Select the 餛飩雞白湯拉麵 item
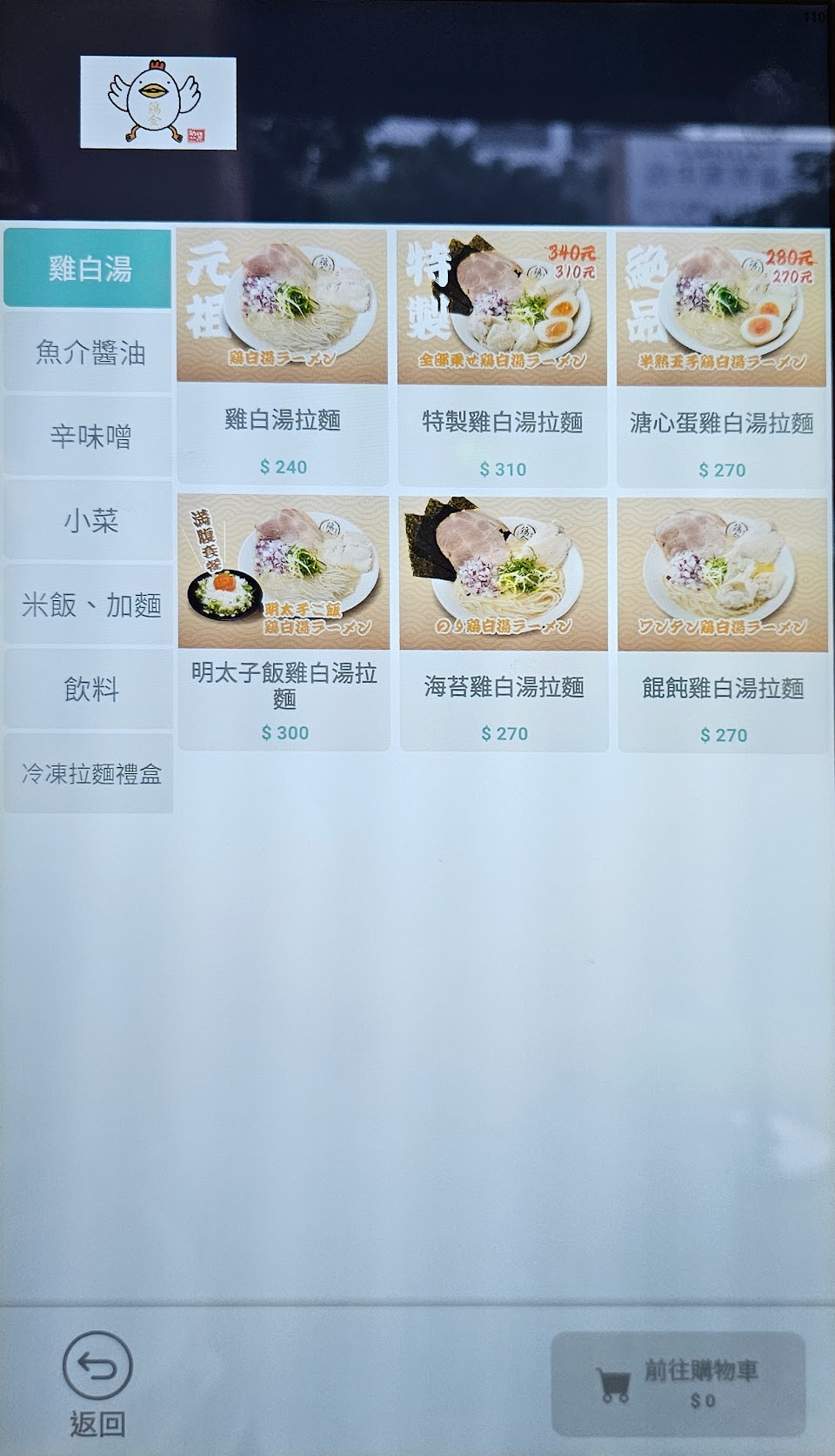Image resolution: width=835 pixels, height=1456 pixels. pyautogui.click(x=723, y=622)
